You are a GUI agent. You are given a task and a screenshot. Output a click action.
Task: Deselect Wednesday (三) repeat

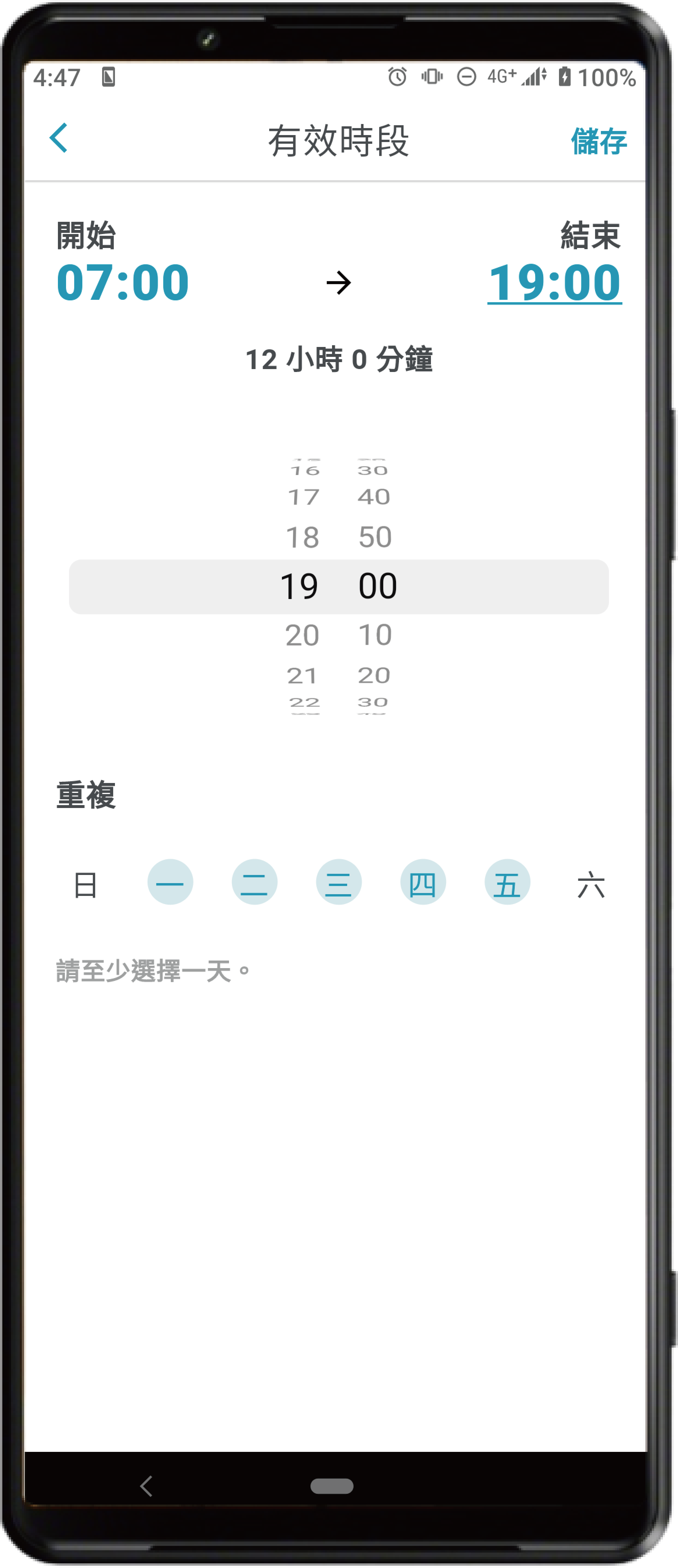[x=338, y=882]
